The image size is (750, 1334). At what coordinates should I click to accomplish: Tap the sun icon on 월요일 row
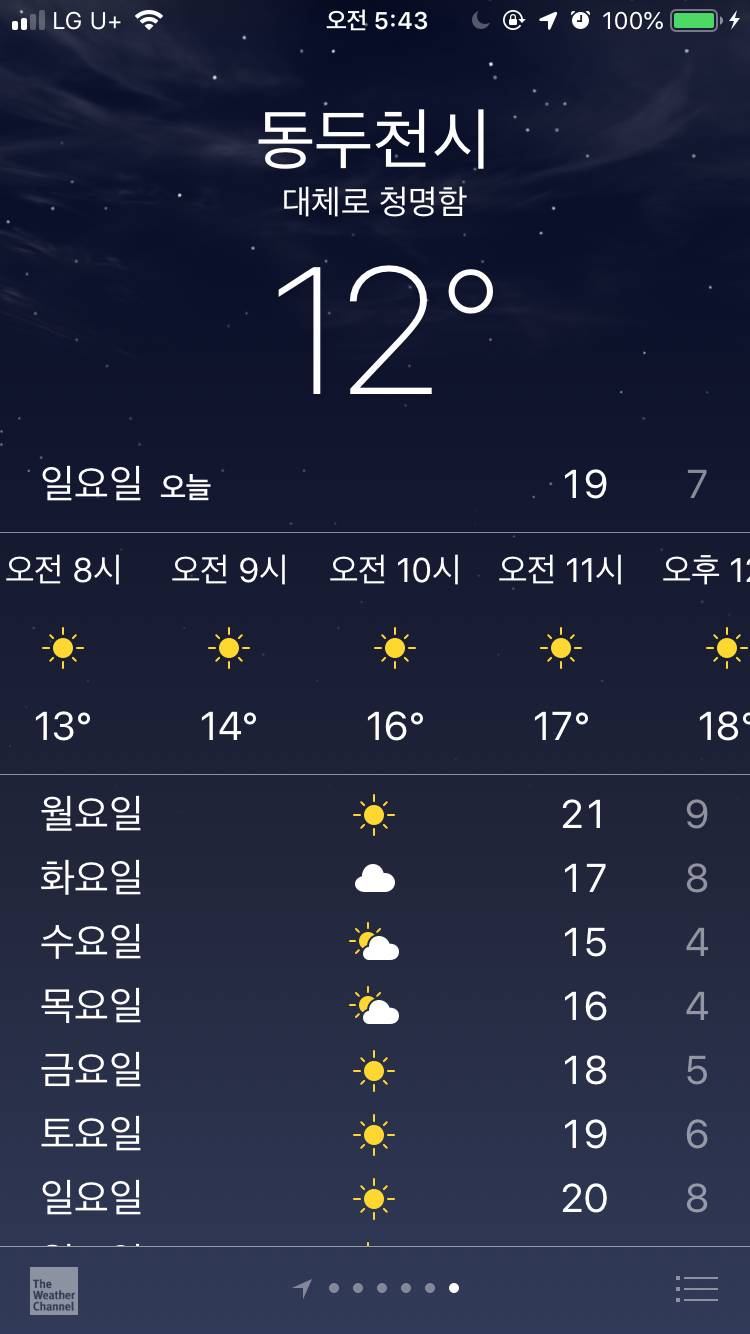373,813
